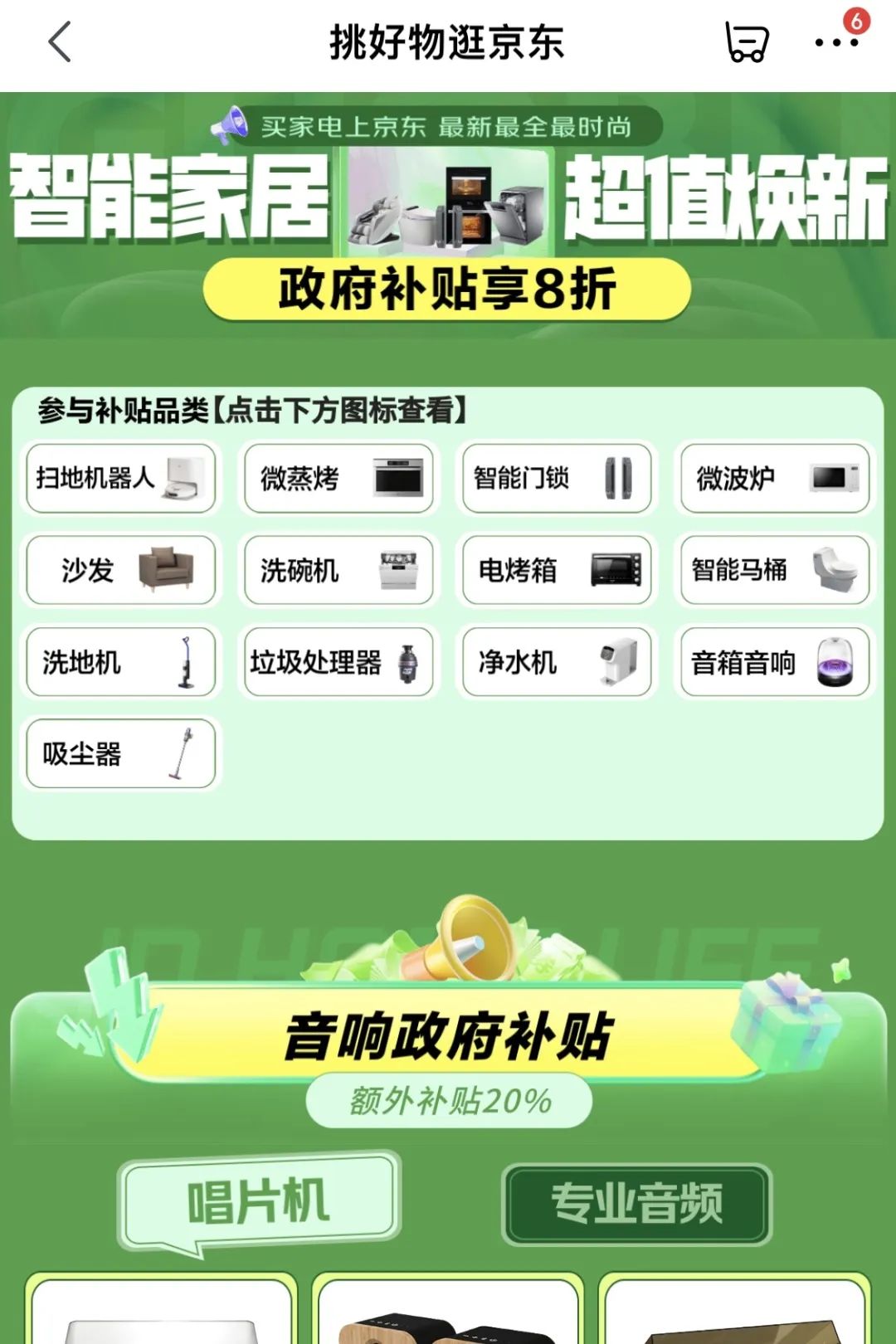896x1344 pixels.
Task: View the 音箱音响 category
Action: point(774,662)
